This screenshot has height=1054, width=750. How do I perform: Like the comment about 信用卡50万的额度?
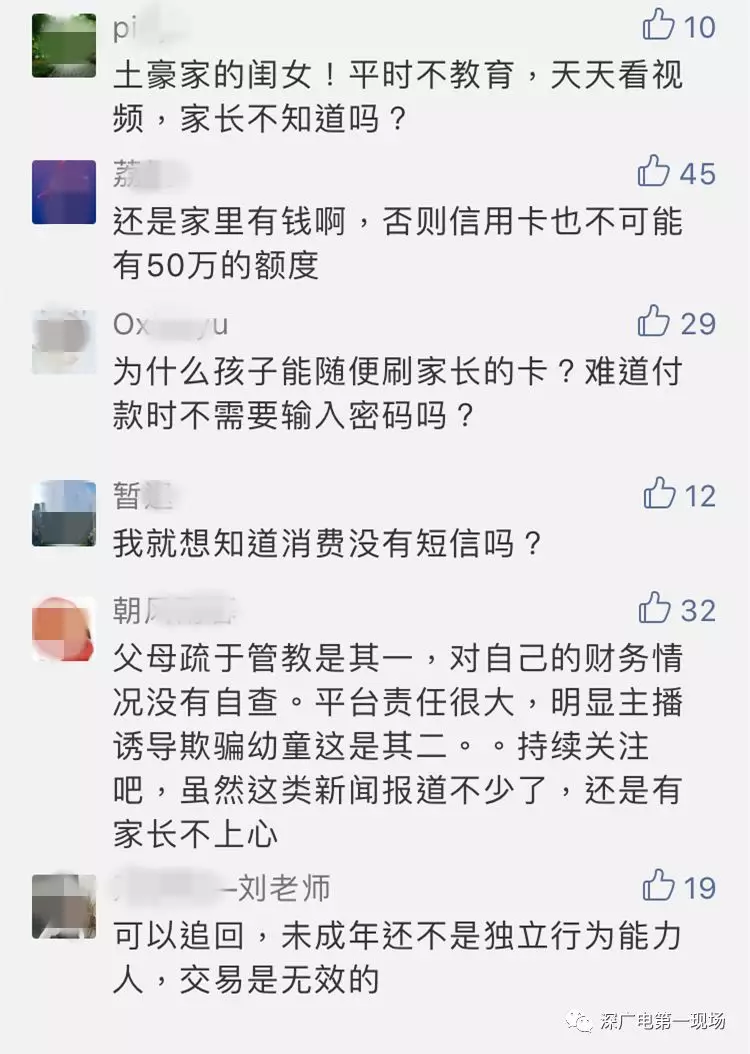(655, 172)
